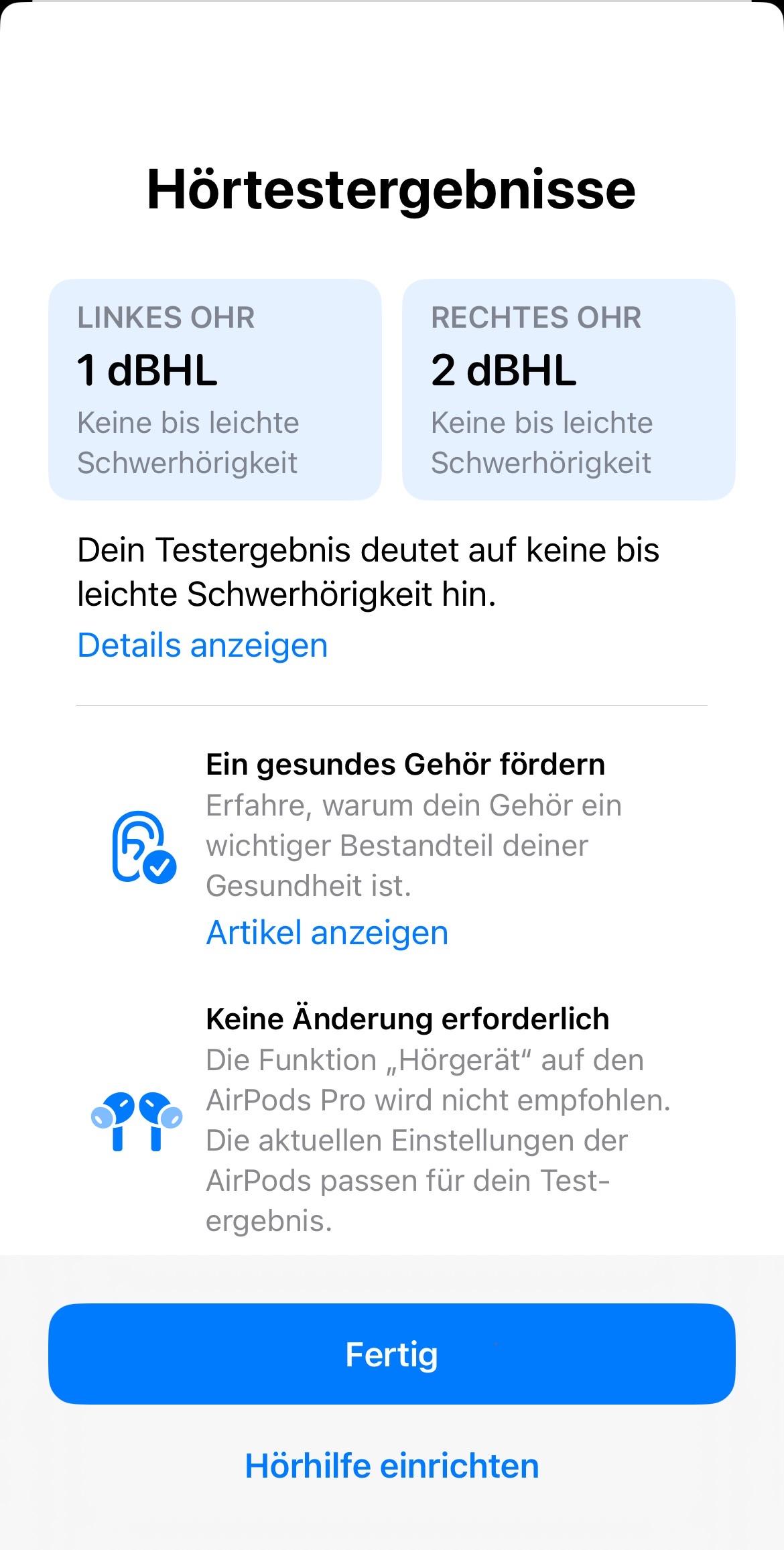Open Artikel anzeigen about healthy hearing

point(327,933)
